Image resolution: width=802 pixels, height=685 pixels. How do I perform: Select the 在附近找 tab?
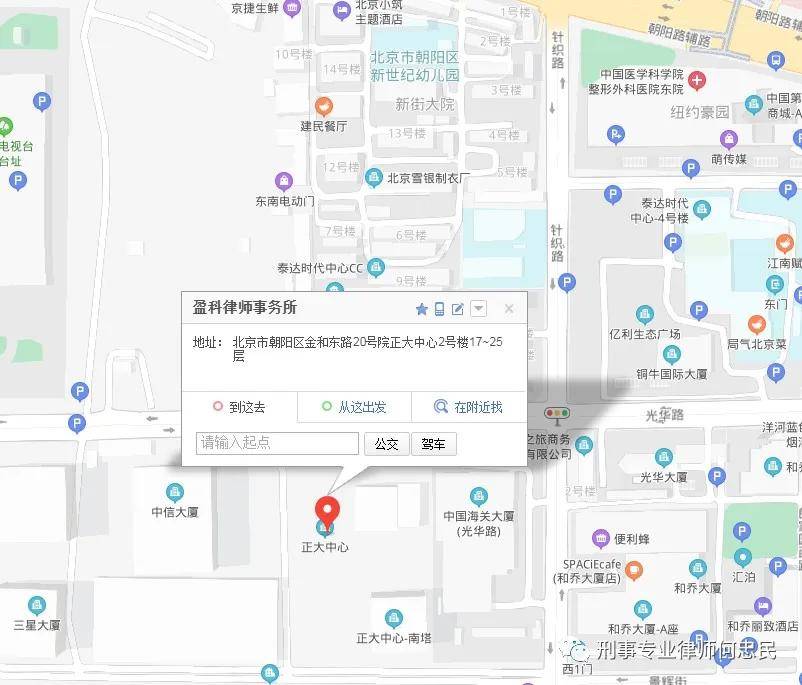pyautogui.click(x=468, y=407)
